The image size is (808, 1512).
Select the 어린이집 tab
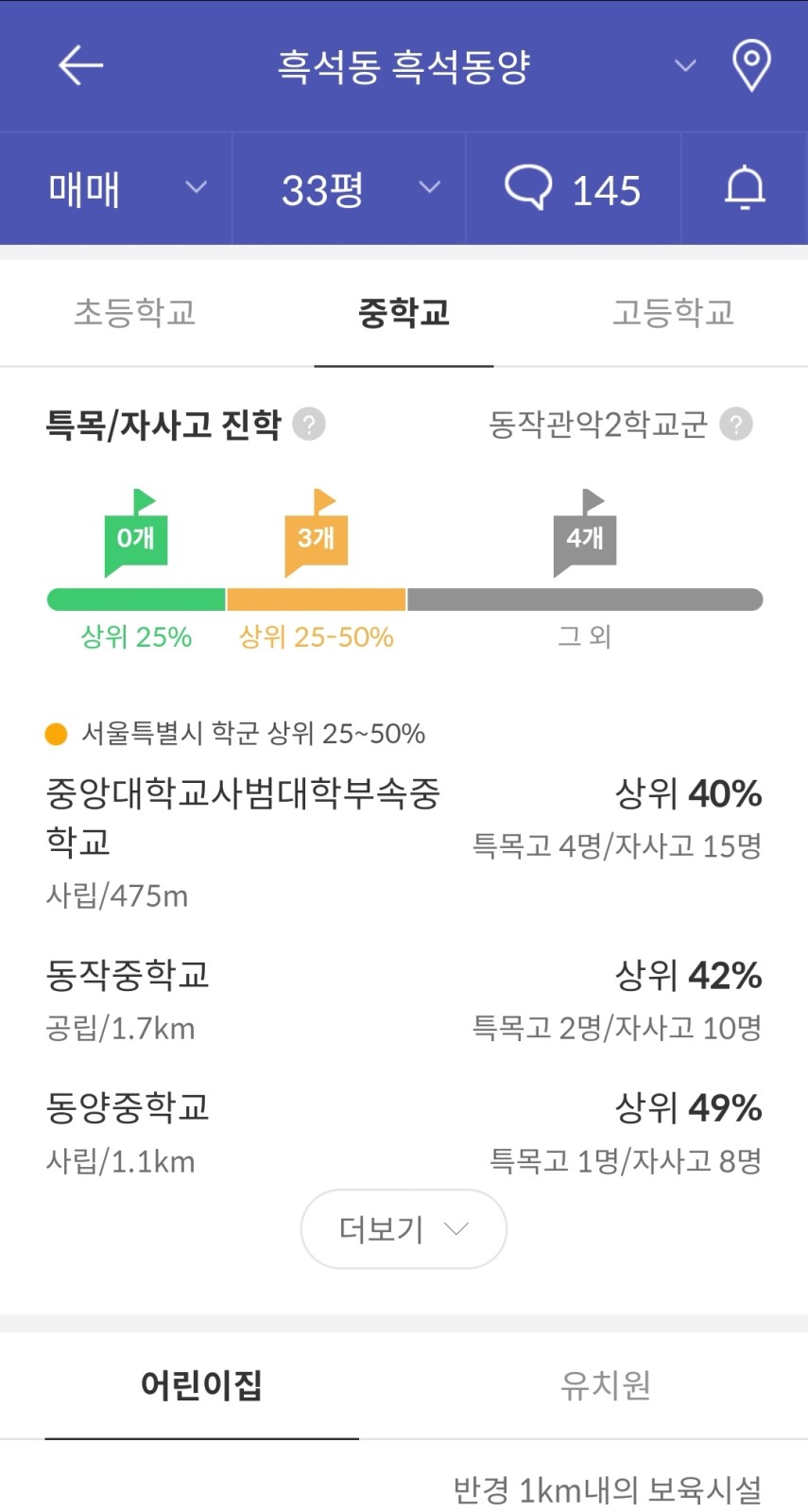(x=201, y=1385)
